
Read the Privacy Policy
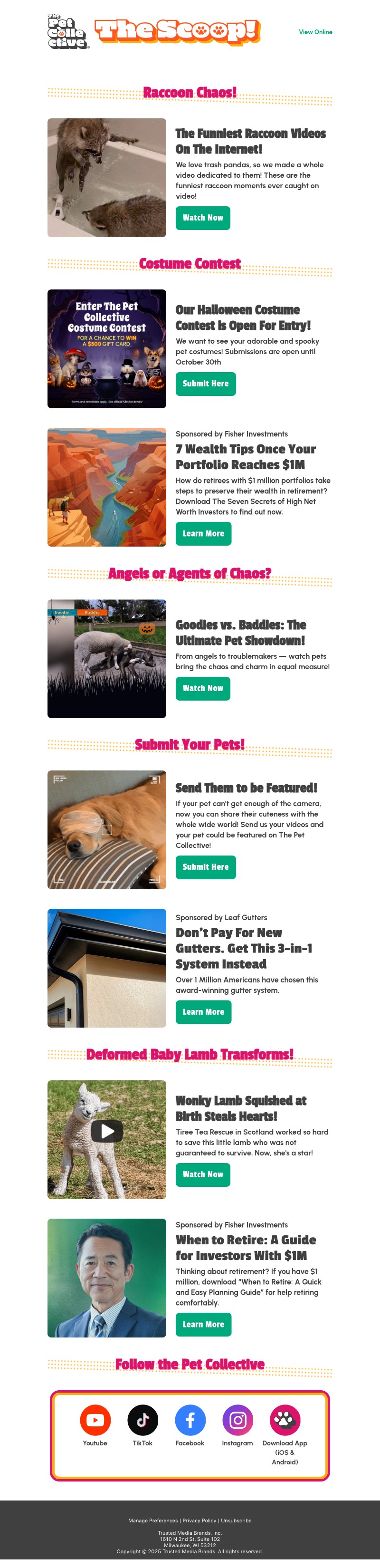coord(199,1520)
